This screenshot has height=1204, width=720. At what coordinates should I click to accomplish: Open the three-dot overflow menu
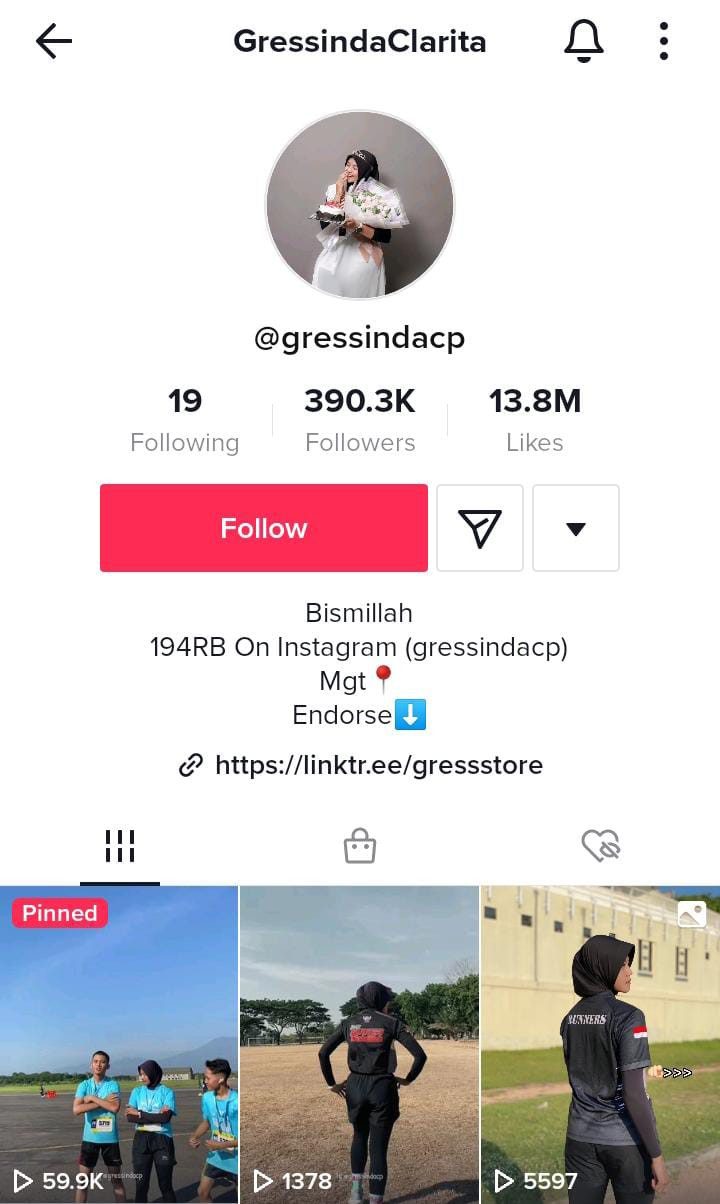point(664,42)
